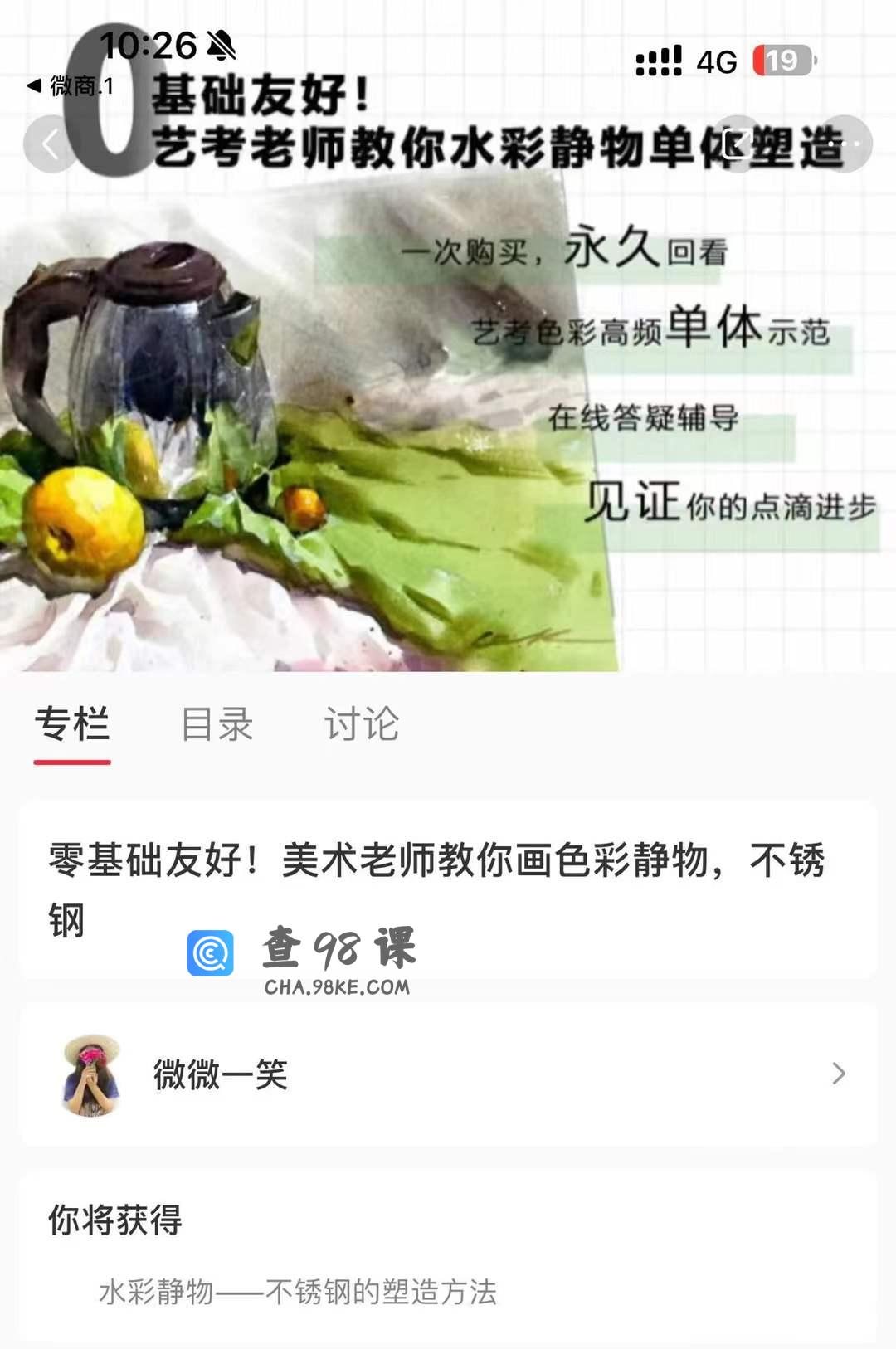Screen dimensions: 896x1349
Task: Return to the 微商 app via status bar
Action: 70,85
